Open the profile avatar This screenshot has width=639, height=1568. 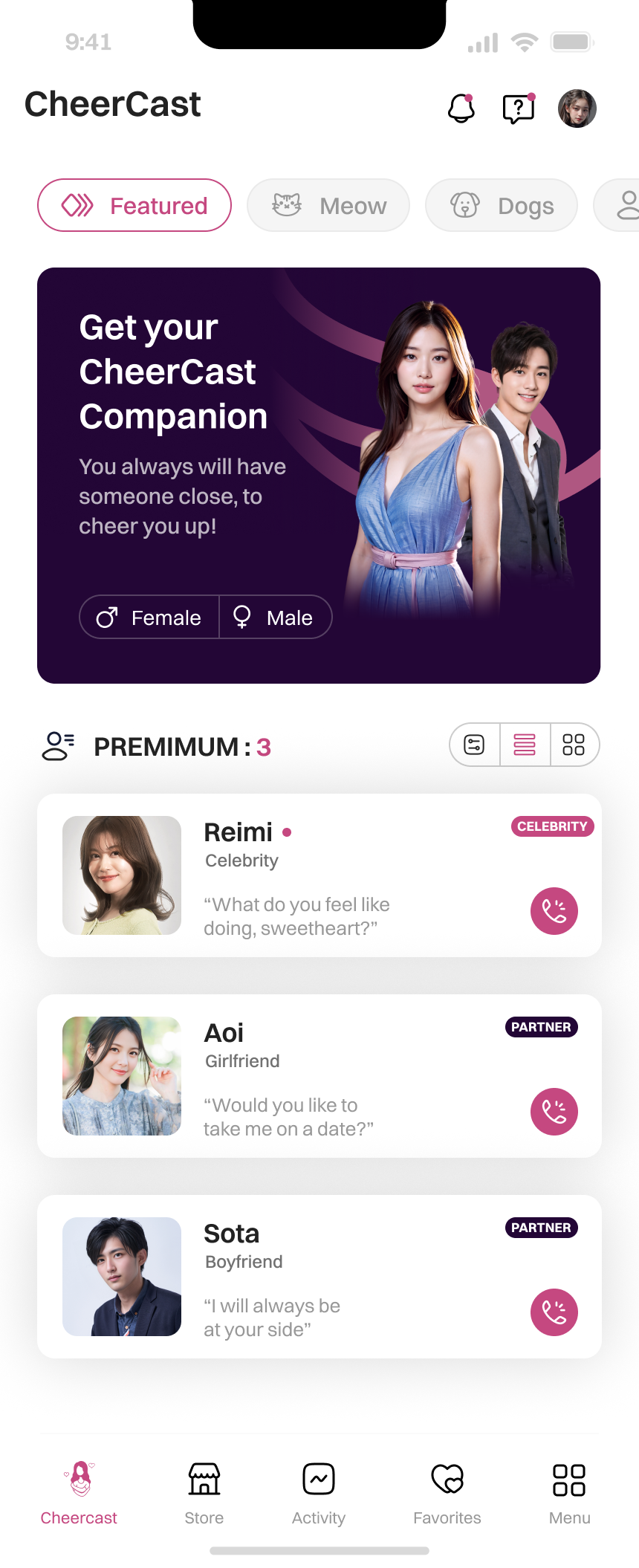pos(577,108)
